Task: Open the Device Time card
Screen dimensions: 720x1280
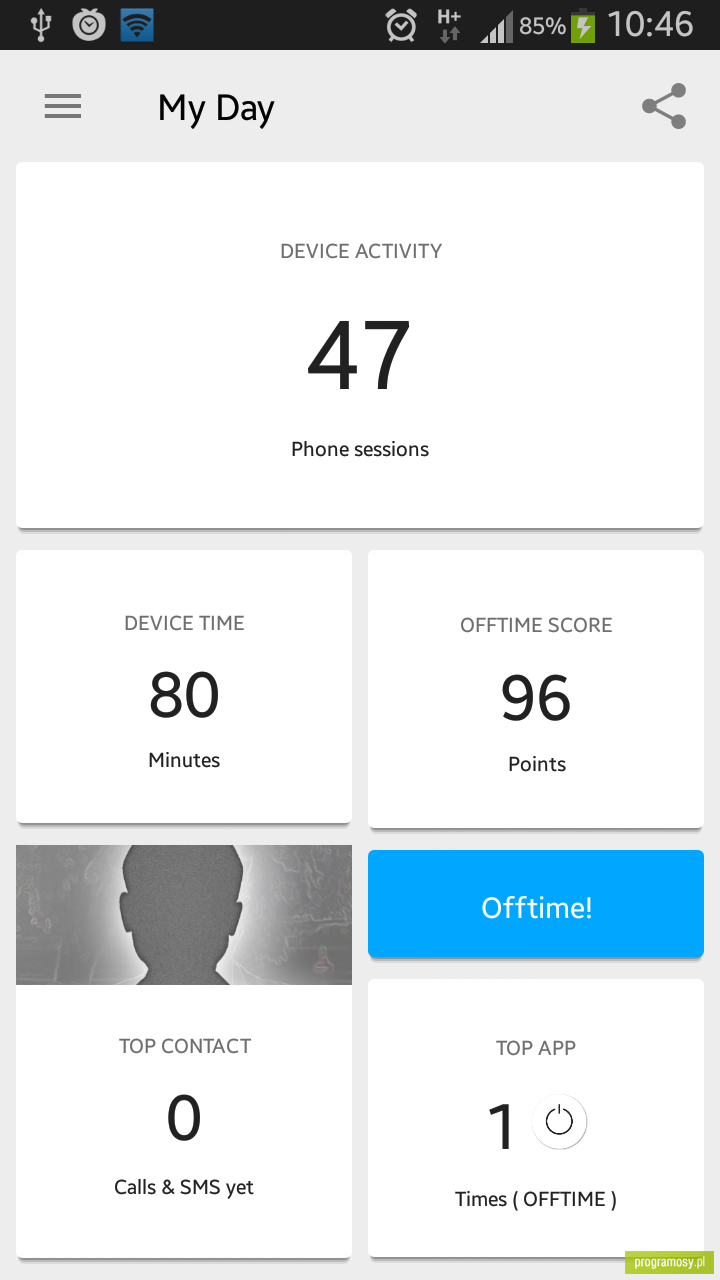Action: 184,686
